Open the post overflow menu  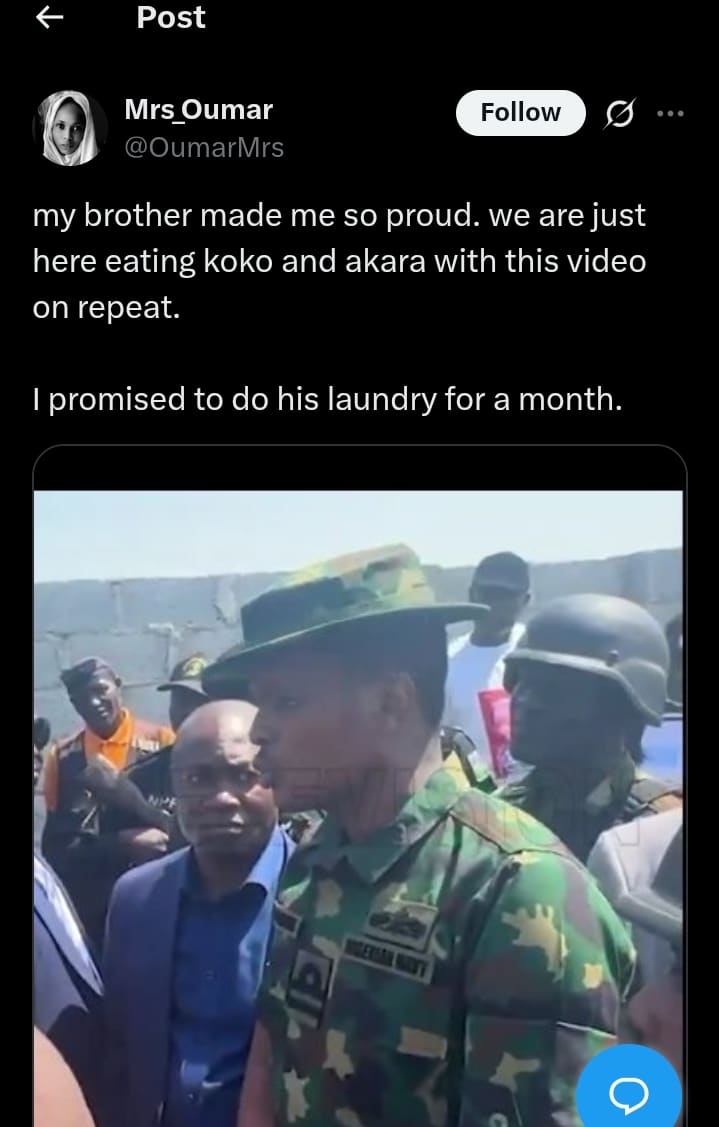(x=670, y=114)
